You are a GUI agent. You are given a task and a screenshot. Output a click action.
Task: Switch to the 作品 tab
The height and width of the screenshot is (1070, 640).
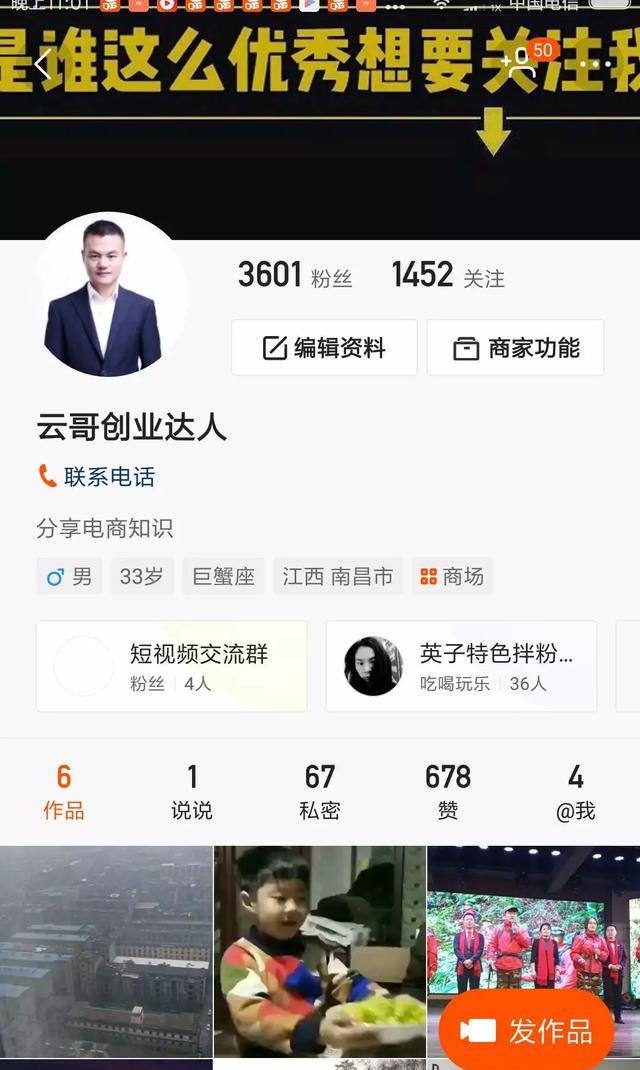point(64,791)
